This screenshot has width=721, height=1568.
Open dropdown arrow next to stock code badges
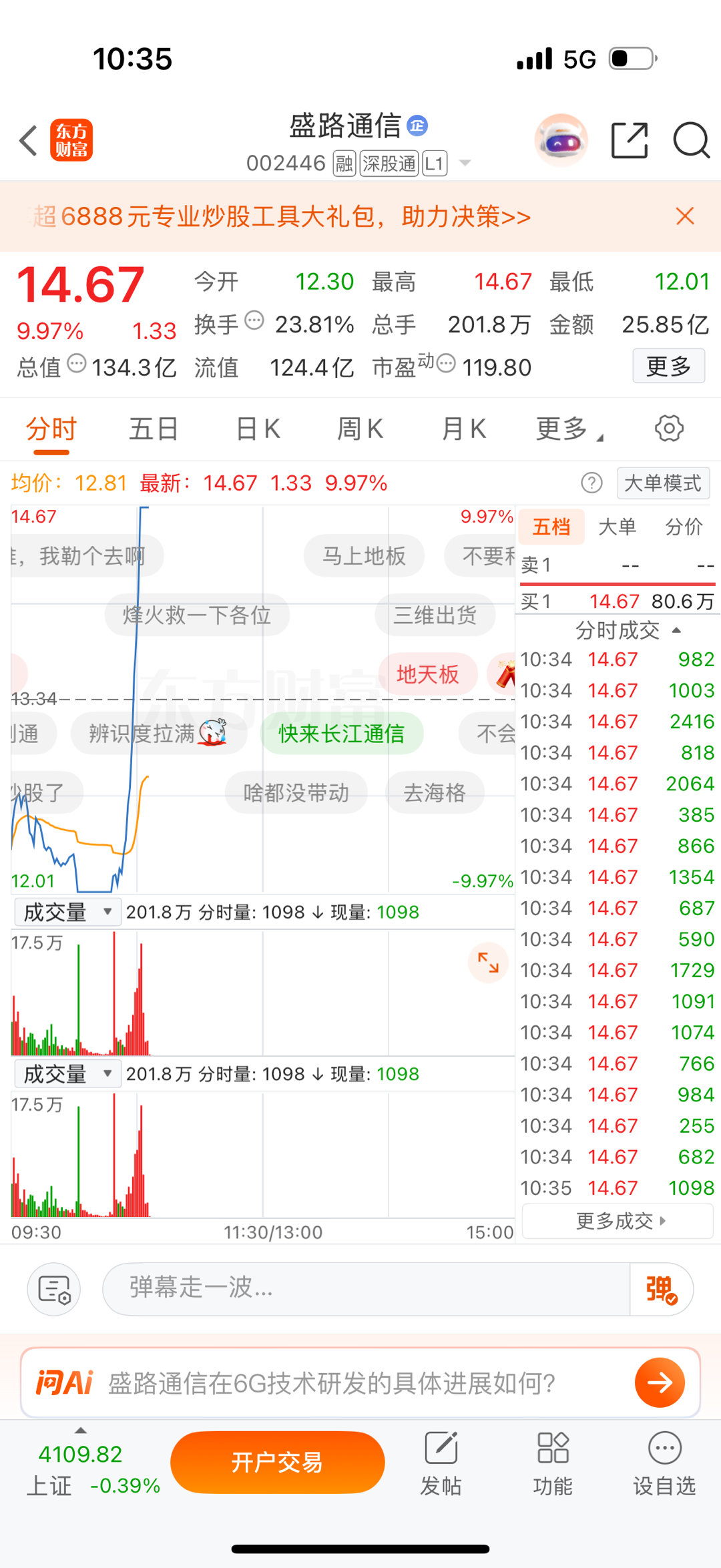point(465,162)
